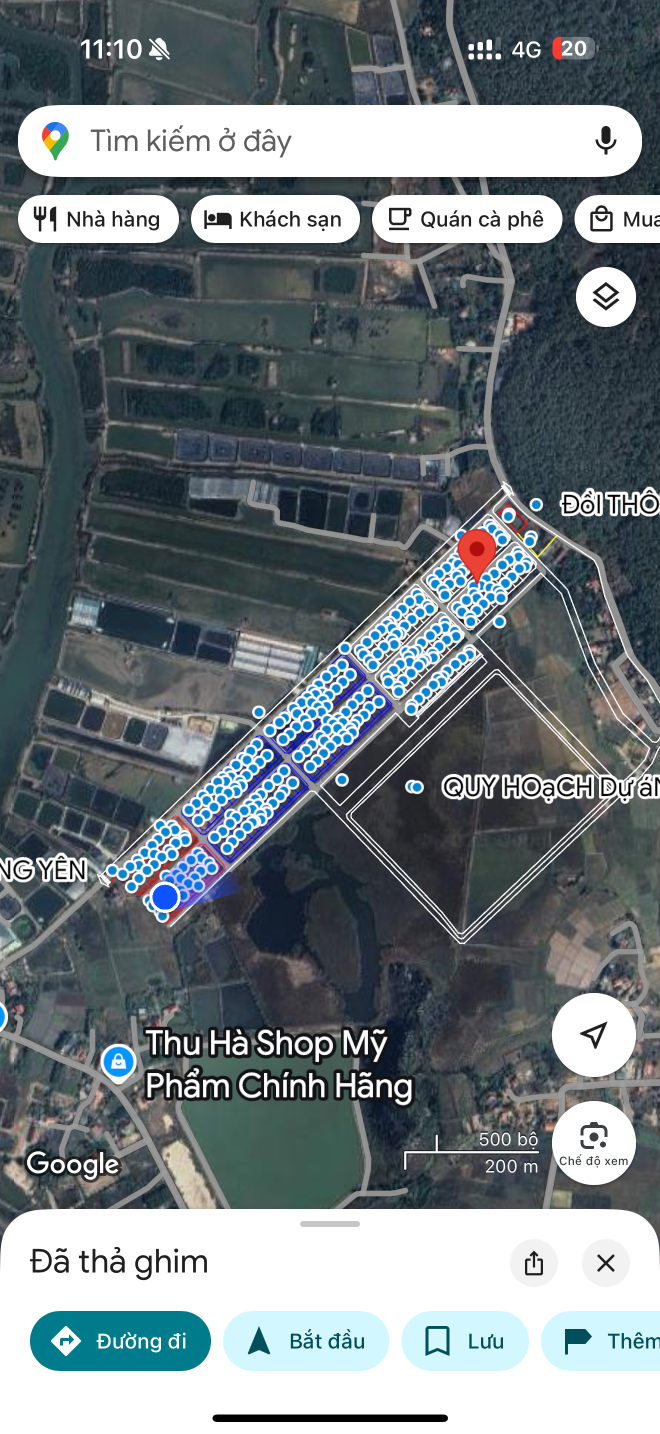Save this pin with Lưu
The width and height of the screenshot is (660, 1434).
click(x=465, y=1341)
